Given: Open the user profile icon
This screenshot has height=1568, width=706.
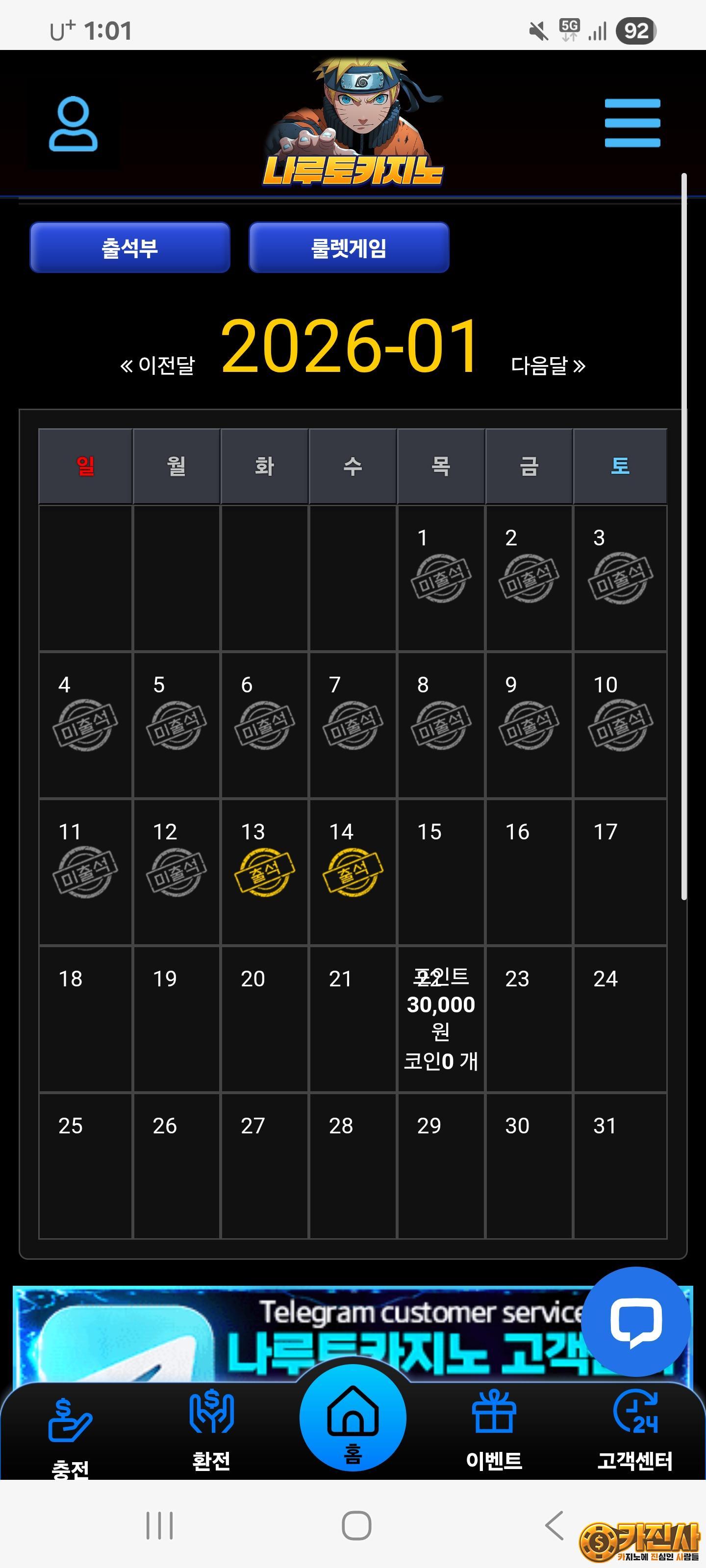Looking at the screenshot, I should click(73, 124).
